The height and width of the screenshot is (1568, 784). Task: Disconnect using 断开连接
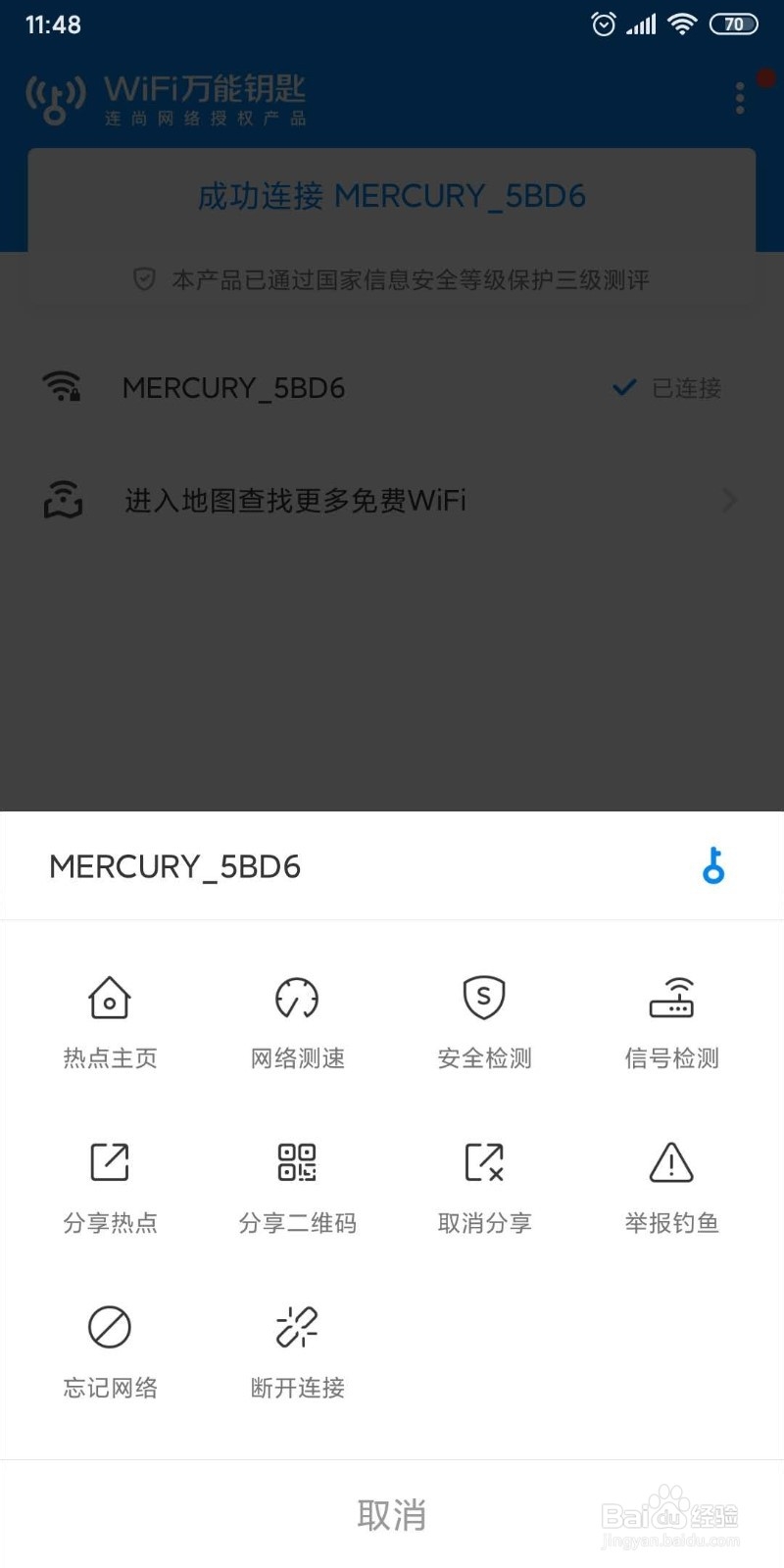tap(297, 1350)
